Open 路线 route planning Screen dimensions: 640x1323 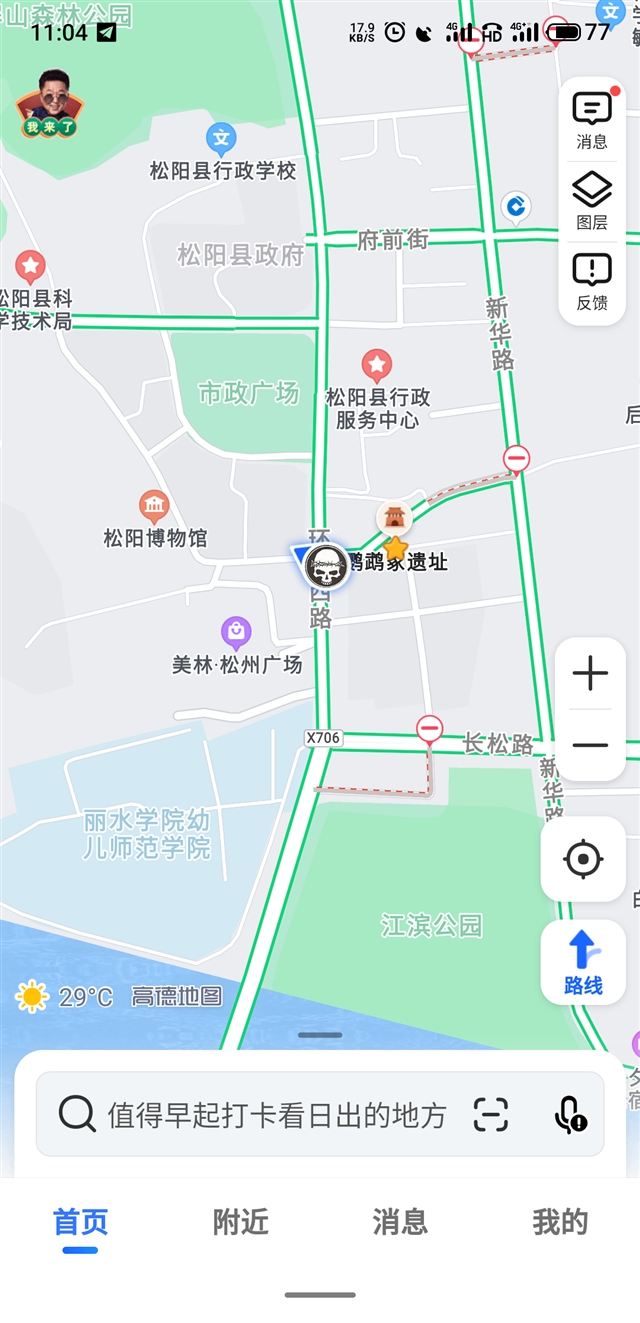point(583,962)
